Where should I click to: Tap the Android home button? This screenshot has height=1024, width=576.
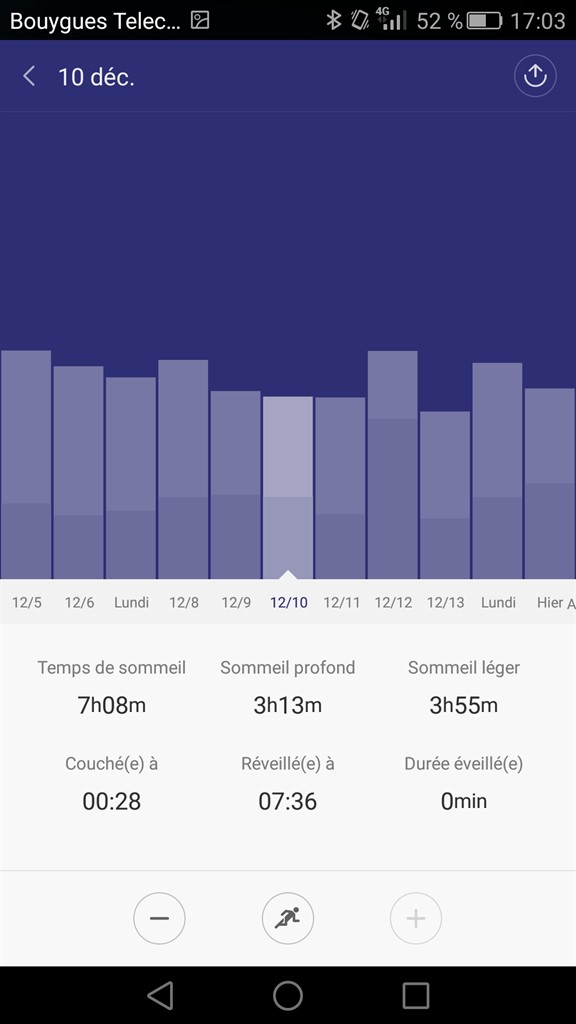pyautogui.click(x=288, y=995)
